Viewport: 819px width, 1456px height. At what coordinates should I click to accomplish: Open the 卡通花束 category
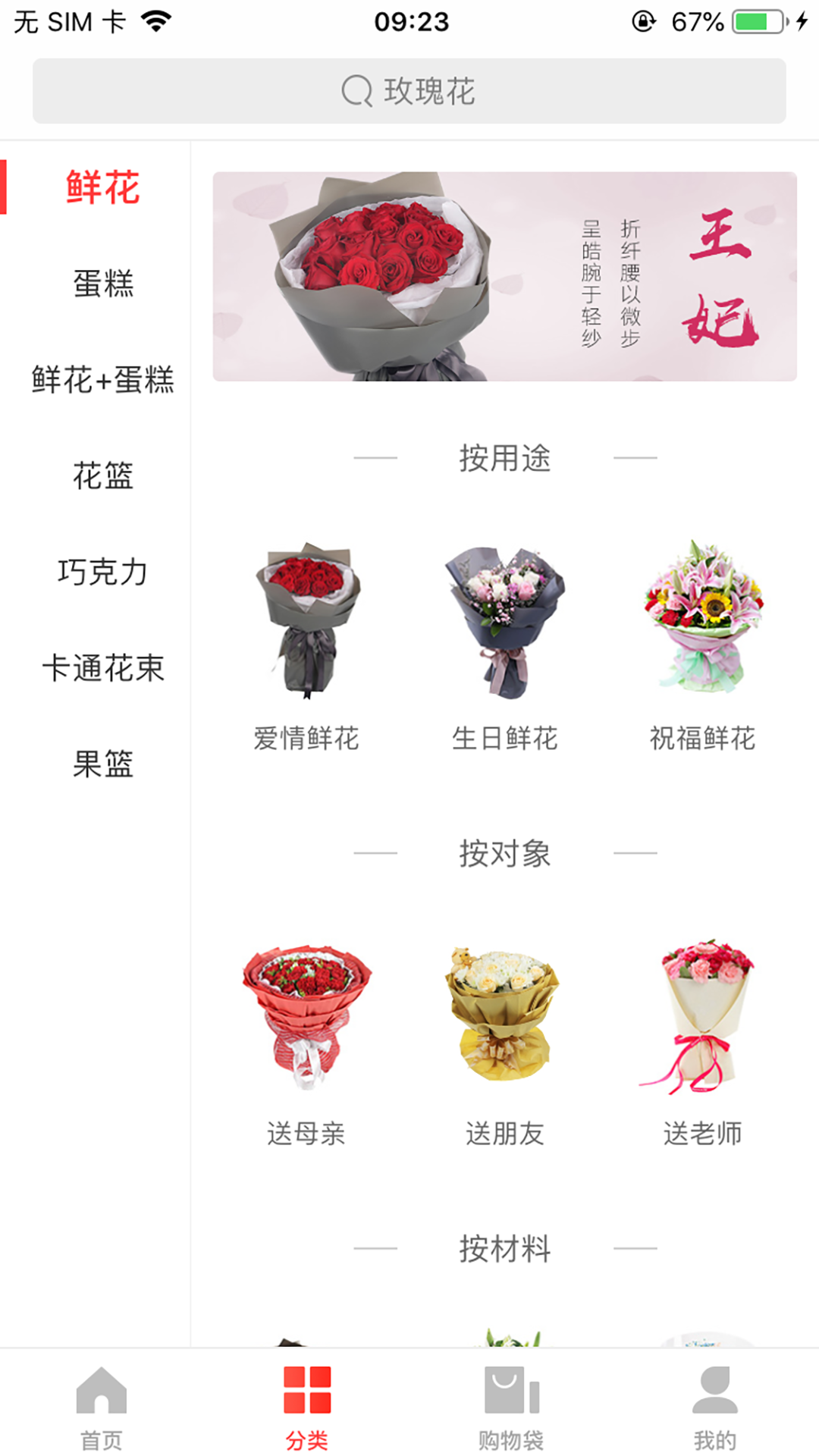click(102, 668)
